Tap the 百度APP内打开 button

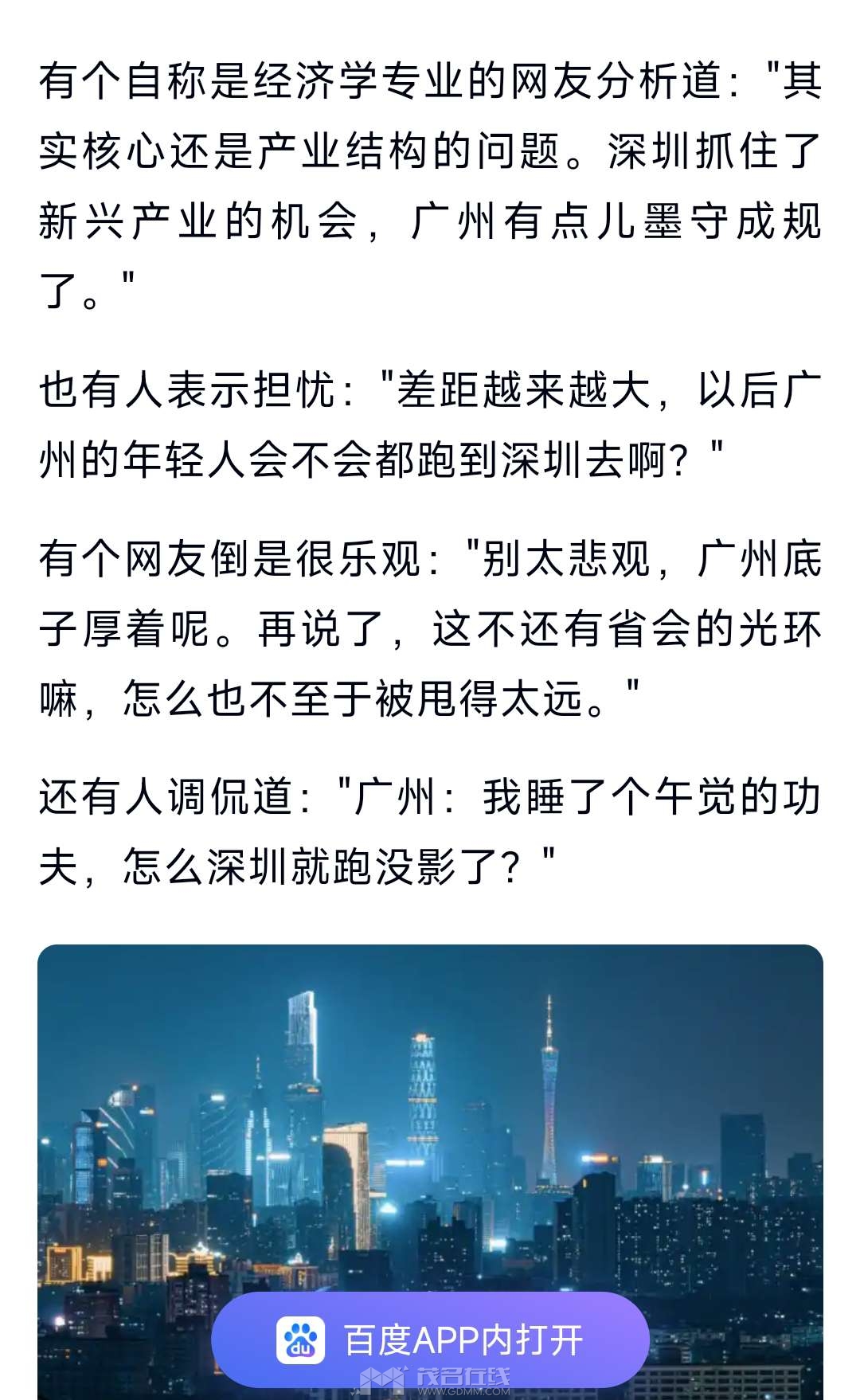pyautogui.click(x=430, y=1340)
